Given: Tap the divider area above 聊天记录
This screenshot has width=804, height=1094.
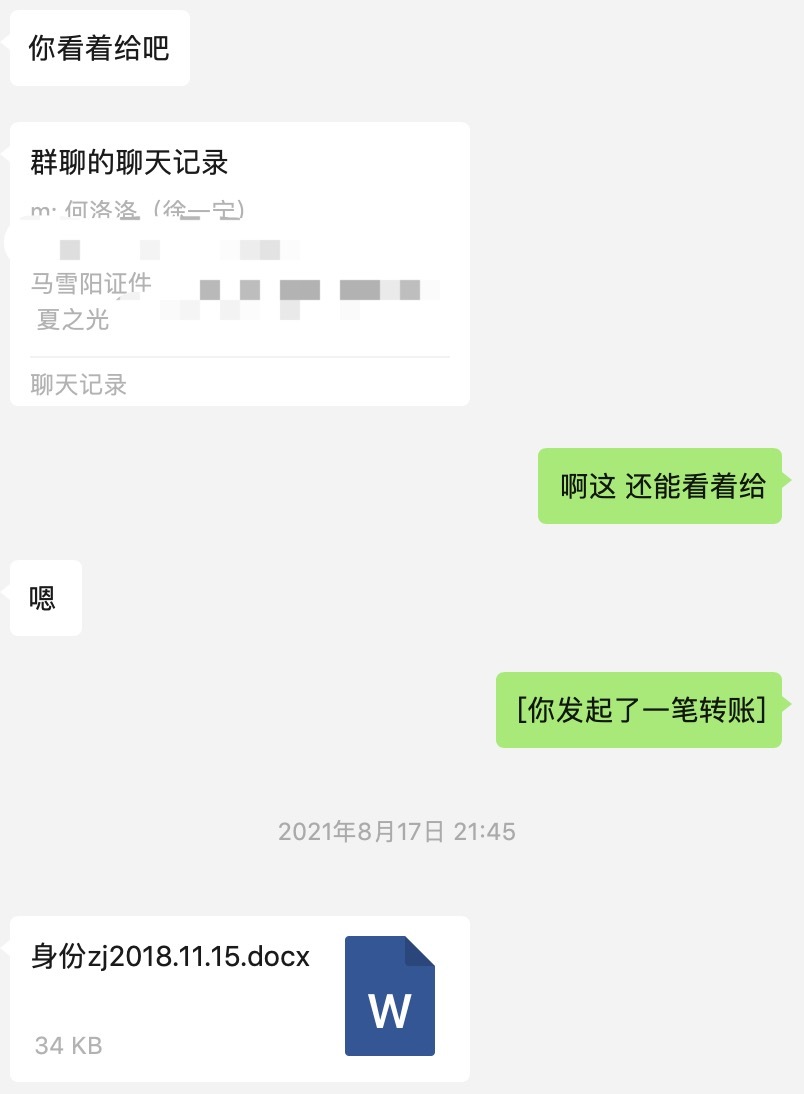Looking at the screenshot, I should pyautogui.click(x=238, y=357).
